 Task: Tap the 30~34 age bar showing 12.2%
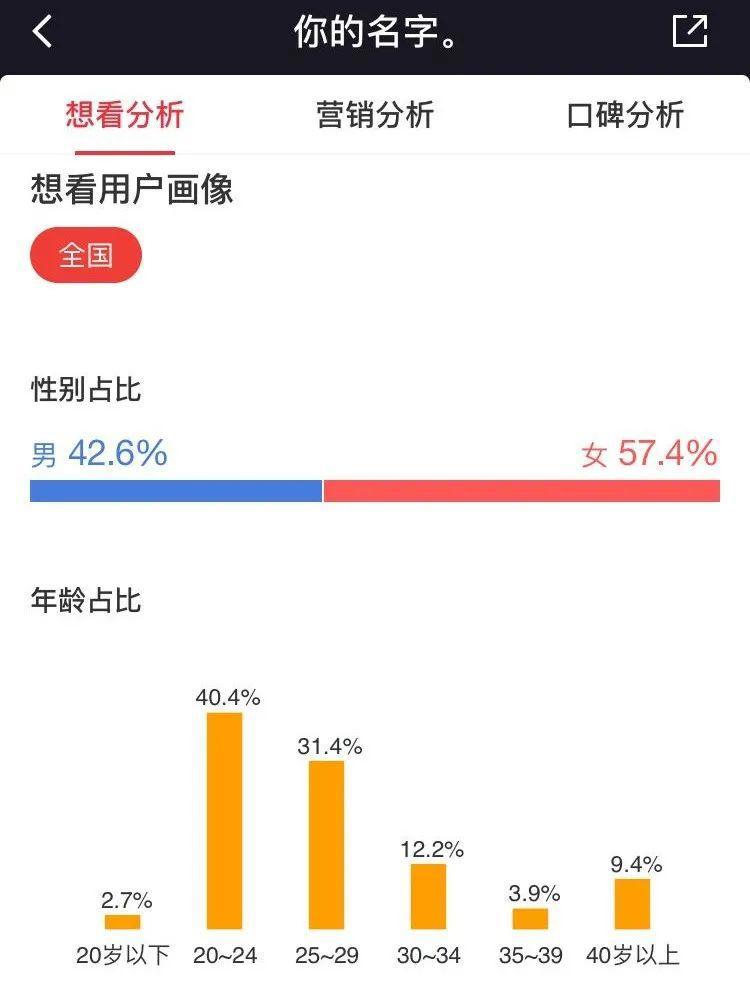pos(430,895)
